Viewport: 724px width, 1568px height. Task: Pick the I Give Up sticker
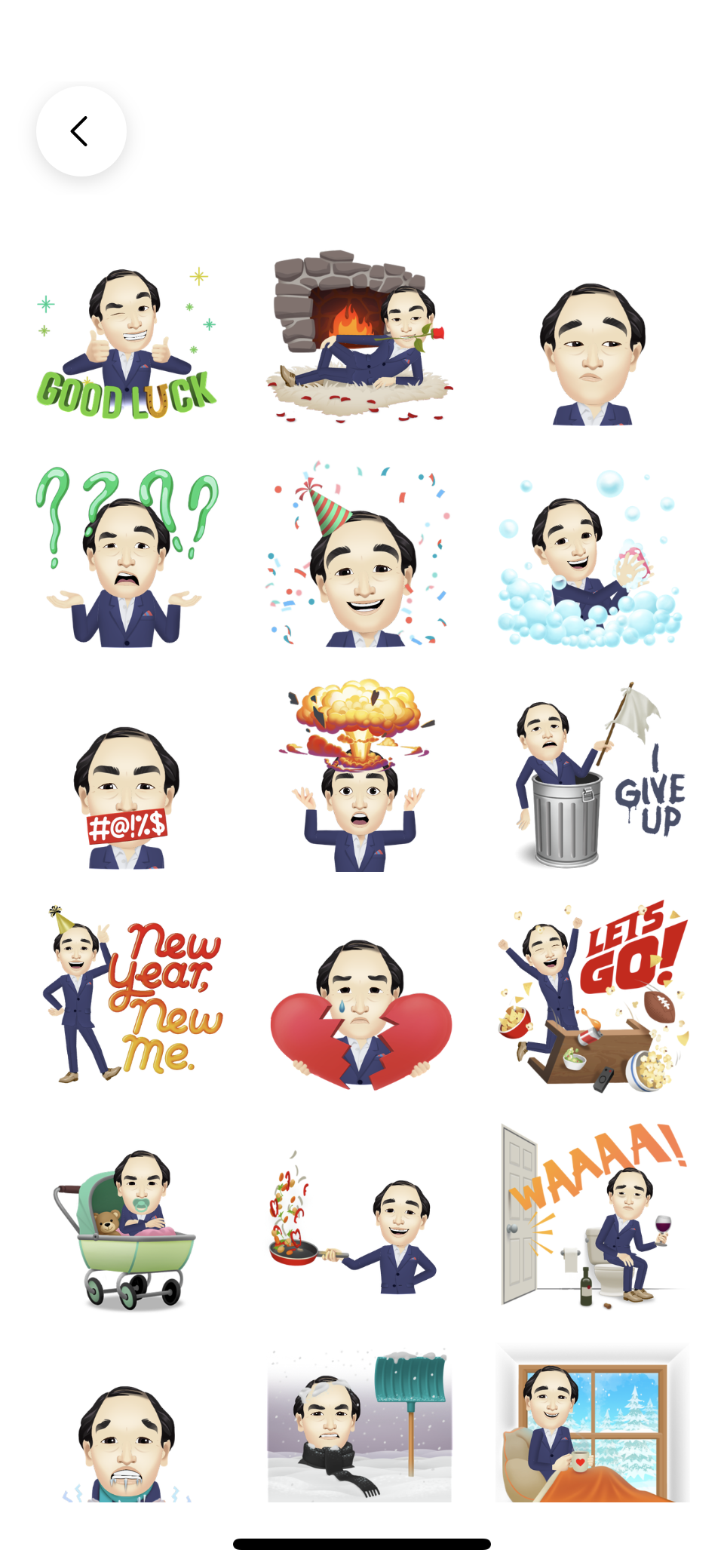(600, 776)
